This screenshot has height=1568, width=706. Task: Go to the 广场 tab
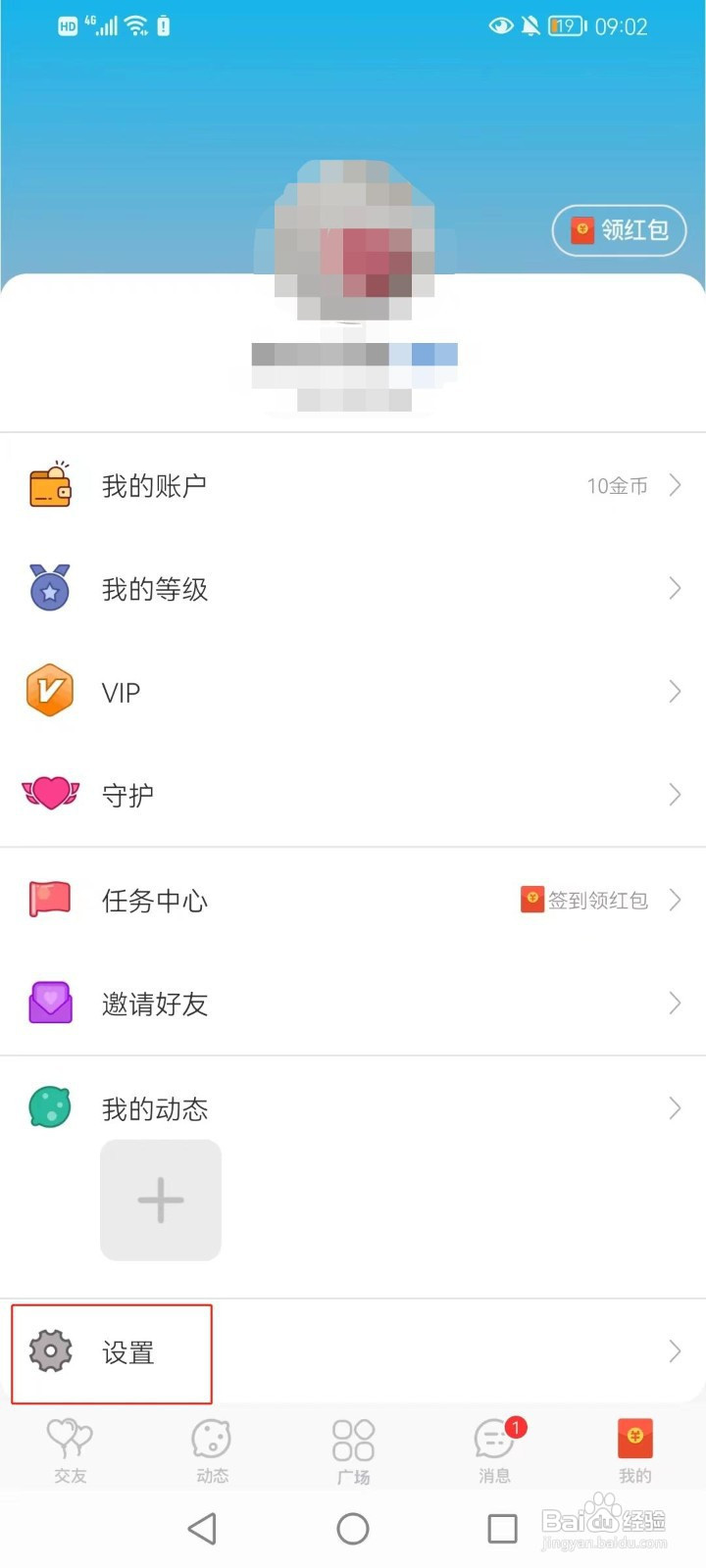tap(353, 1449)
